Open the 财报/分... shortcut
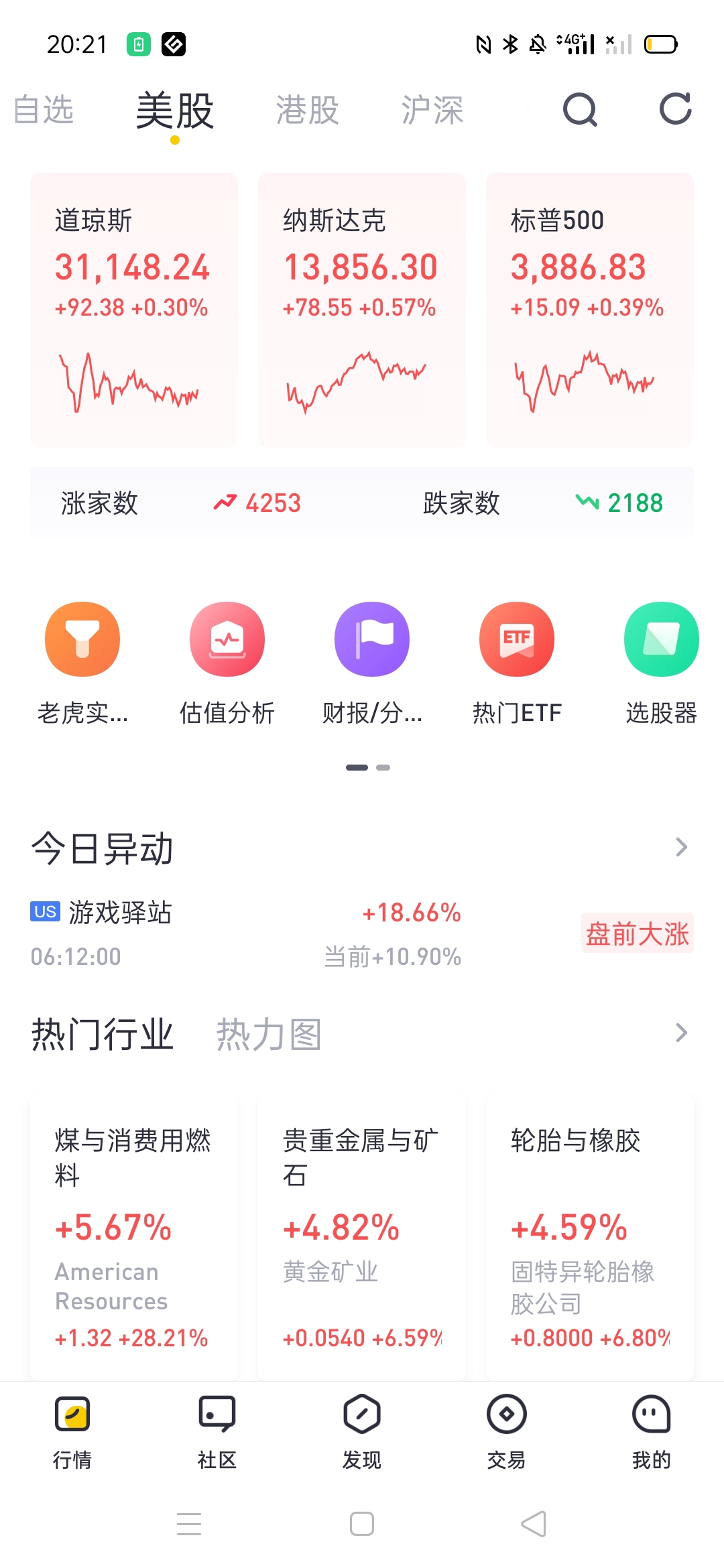This screenshot has height=1568, width=724. pos(372,663)
